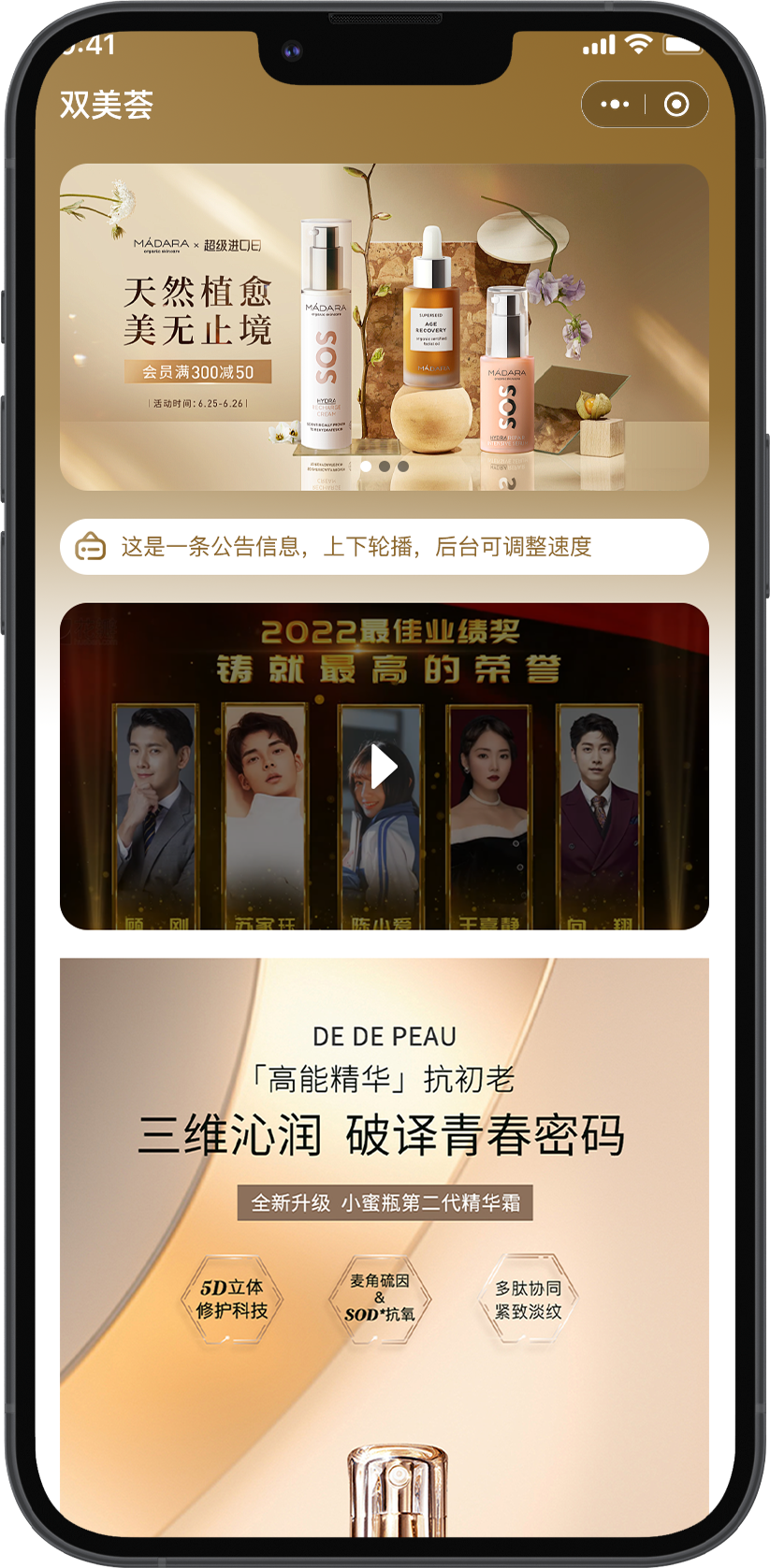This screenshot has height=1568, width=770.
Task: Open the mini program more options menu
Action: [615, 104]
